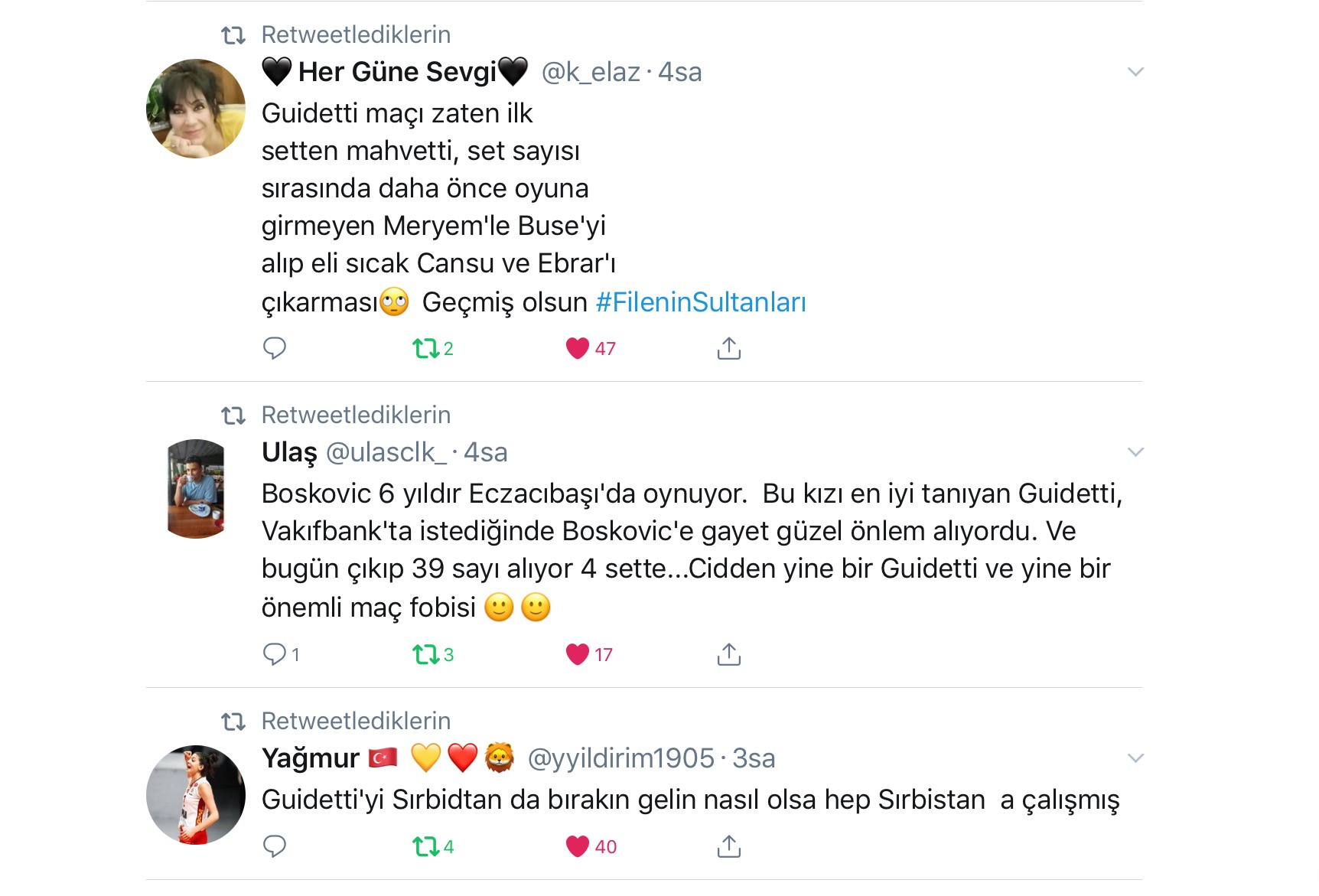Undo retweet on Yağmur's tweet

tap(425, 847)
